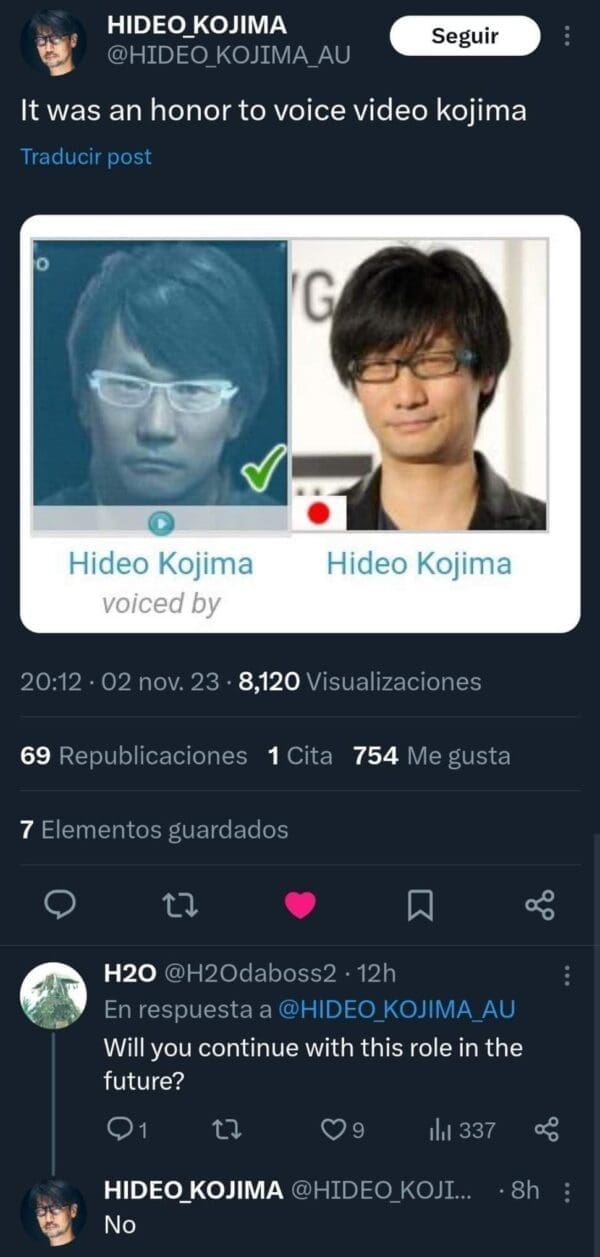Share the main post
The width and height of the screenshot is (600, 1257).
[x=539, y=905]
